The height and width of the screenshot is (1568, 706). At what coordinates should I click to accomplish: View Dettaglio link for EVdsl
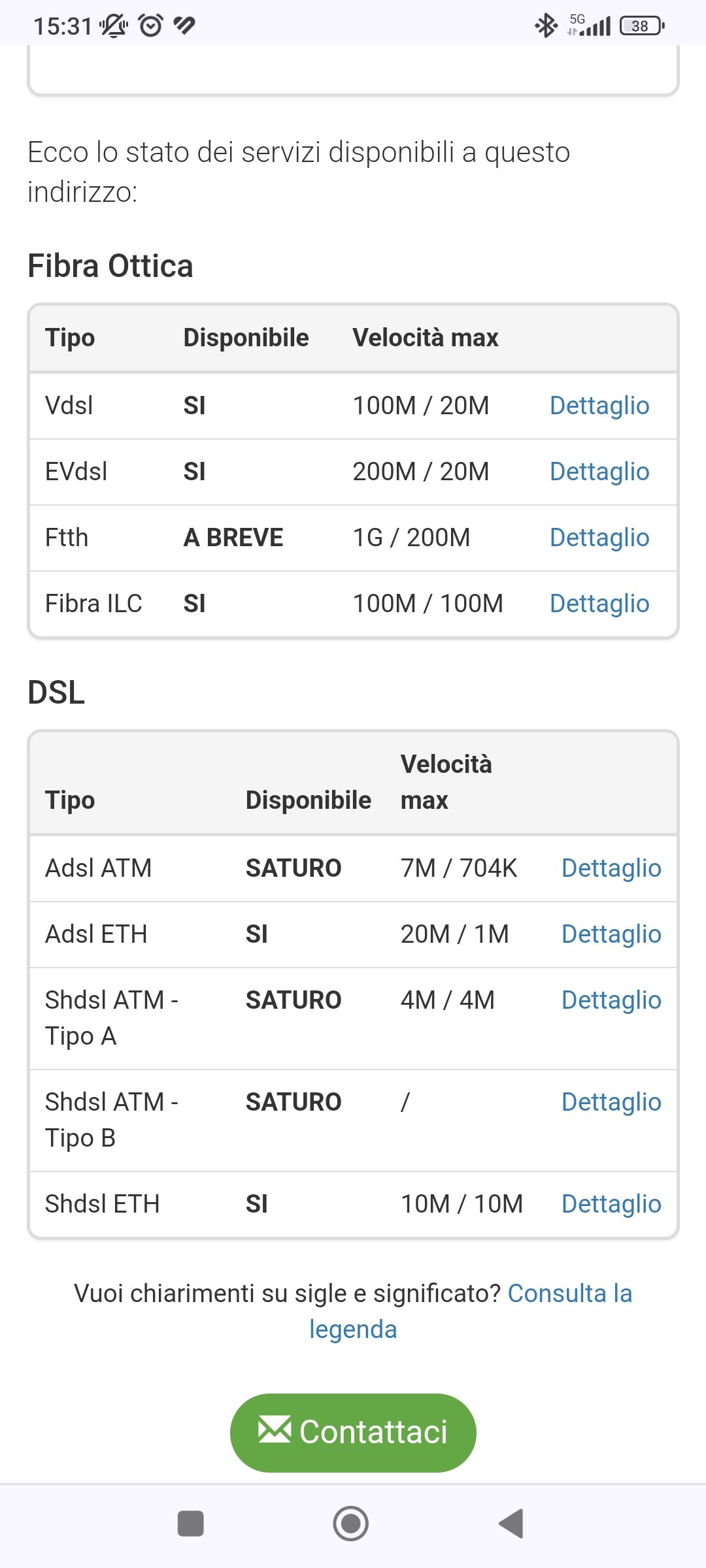tap(599, 472)
